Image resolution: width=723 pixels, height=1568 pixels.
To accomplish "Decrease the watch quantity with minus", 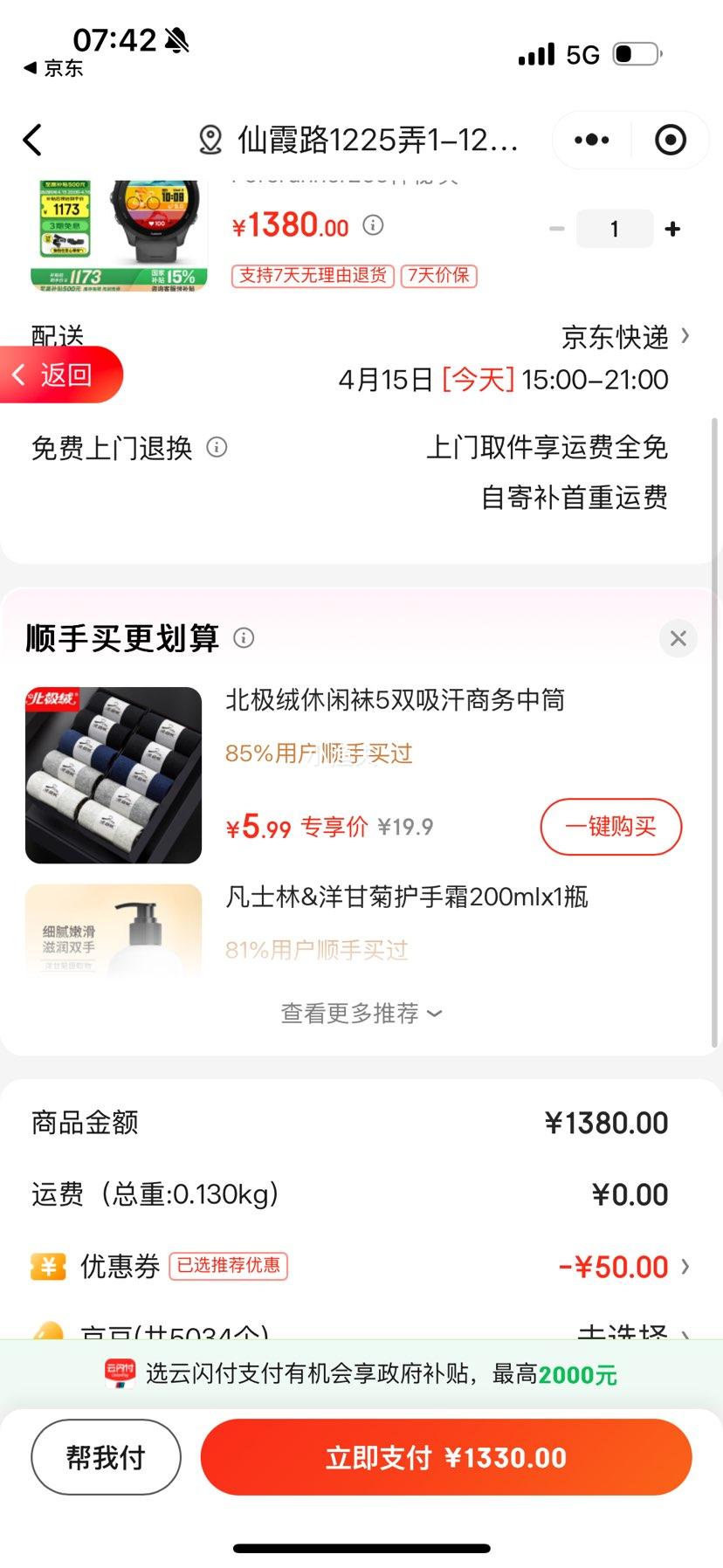I will point(556,229).
